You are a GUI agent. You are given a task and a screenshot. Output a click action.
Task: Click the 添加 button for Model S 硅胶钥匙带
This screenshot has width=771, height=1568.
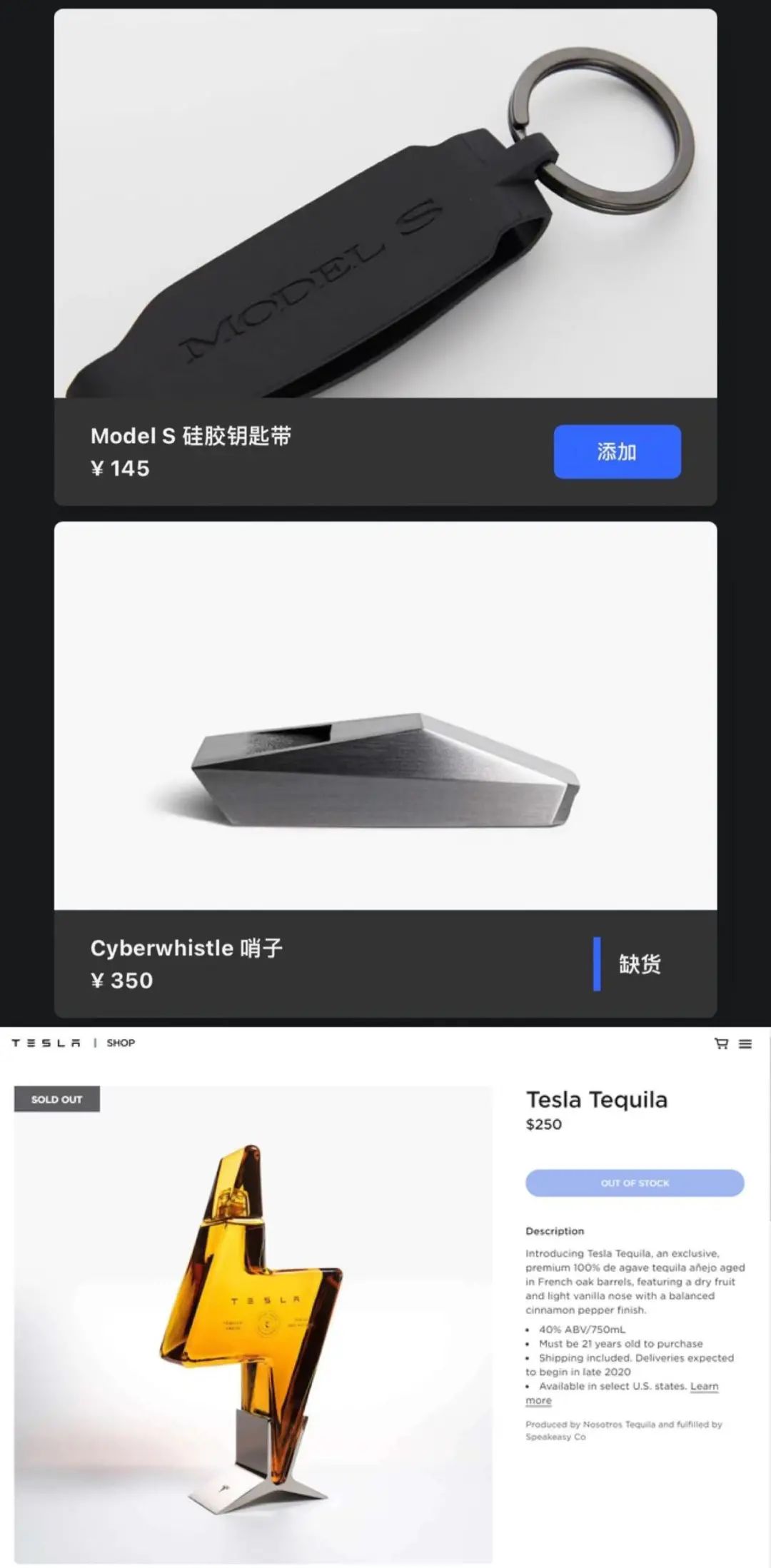tap(618, 451)
